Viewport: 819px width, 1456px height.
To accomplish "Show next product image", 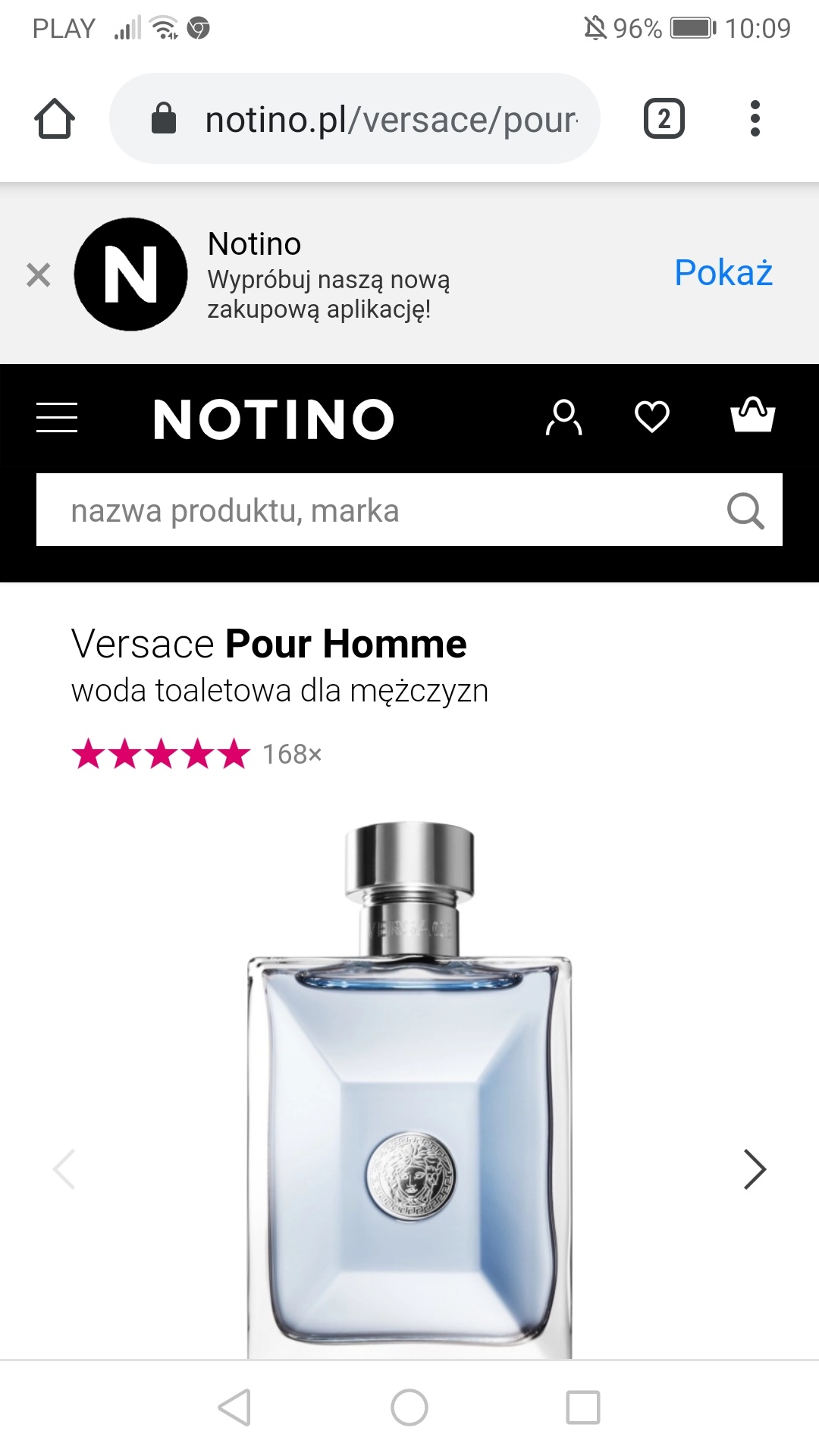I will 754,1169.
